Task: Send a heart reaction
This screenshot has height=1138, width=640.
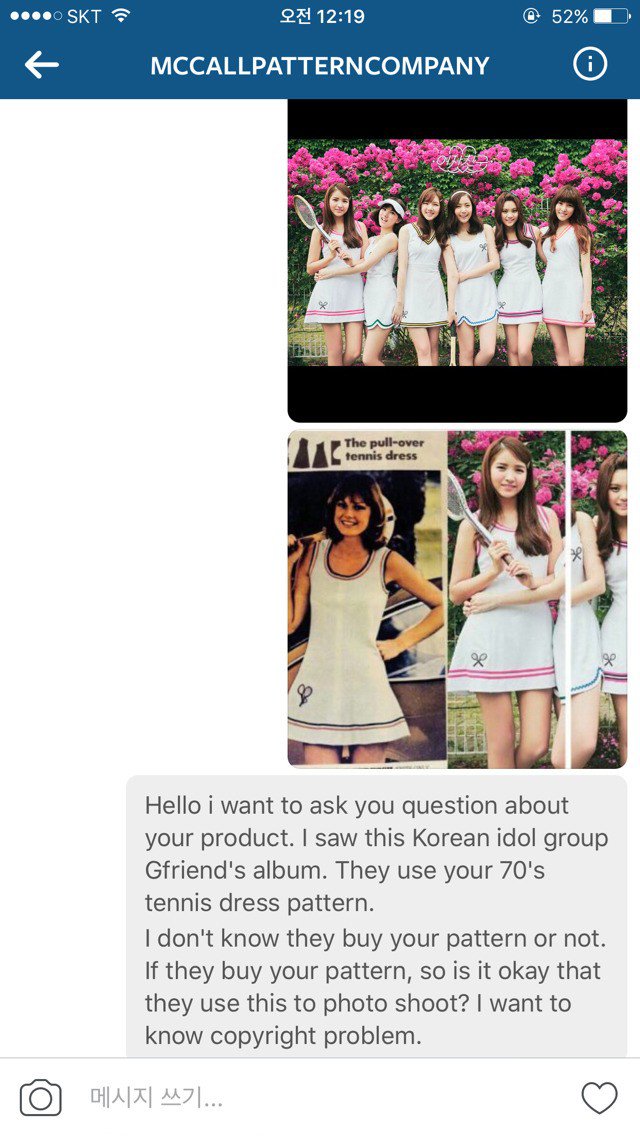Action: 599,1098
